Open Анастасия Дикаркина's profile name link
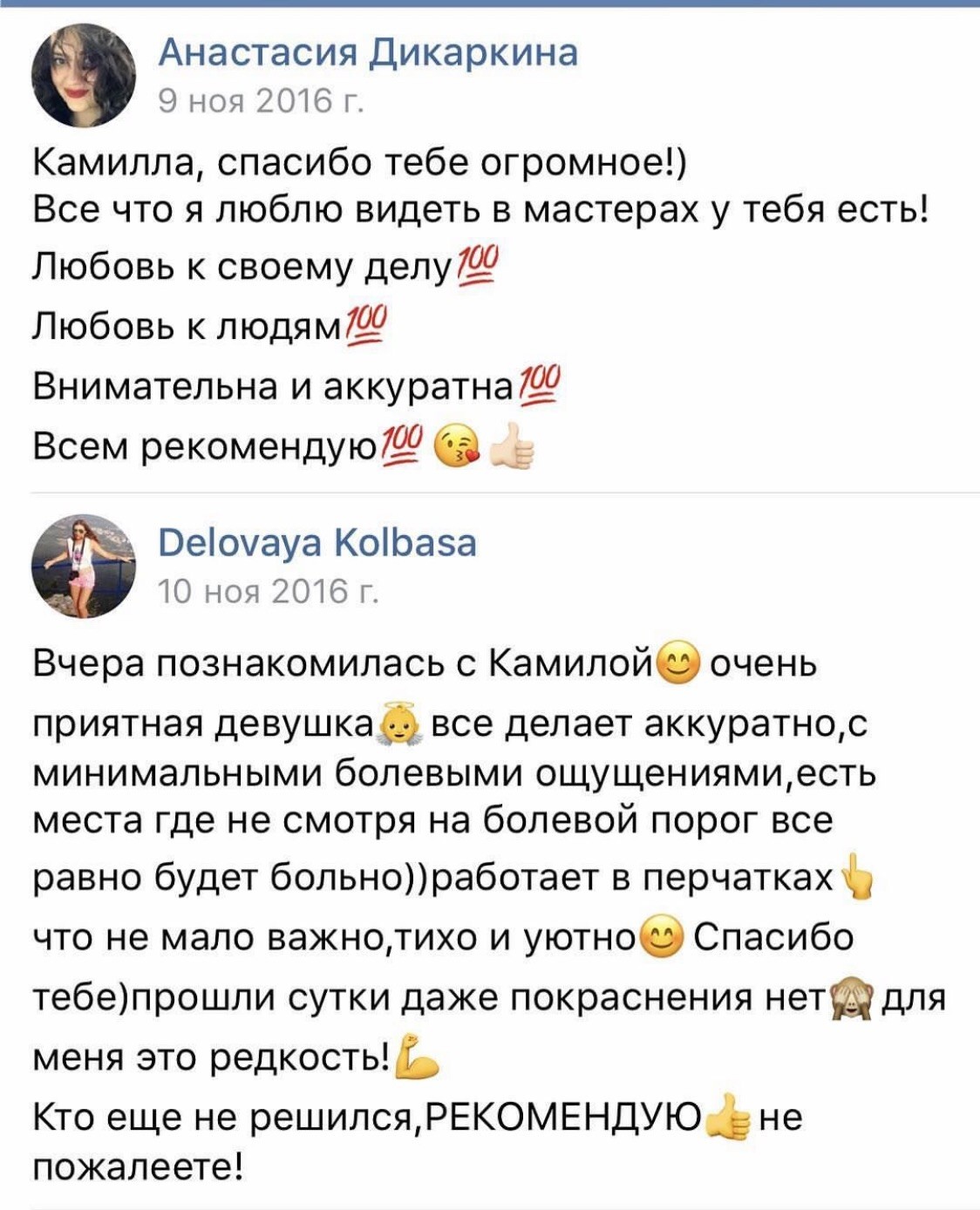Screen dimensions: 980x1210 click(367, 52)
